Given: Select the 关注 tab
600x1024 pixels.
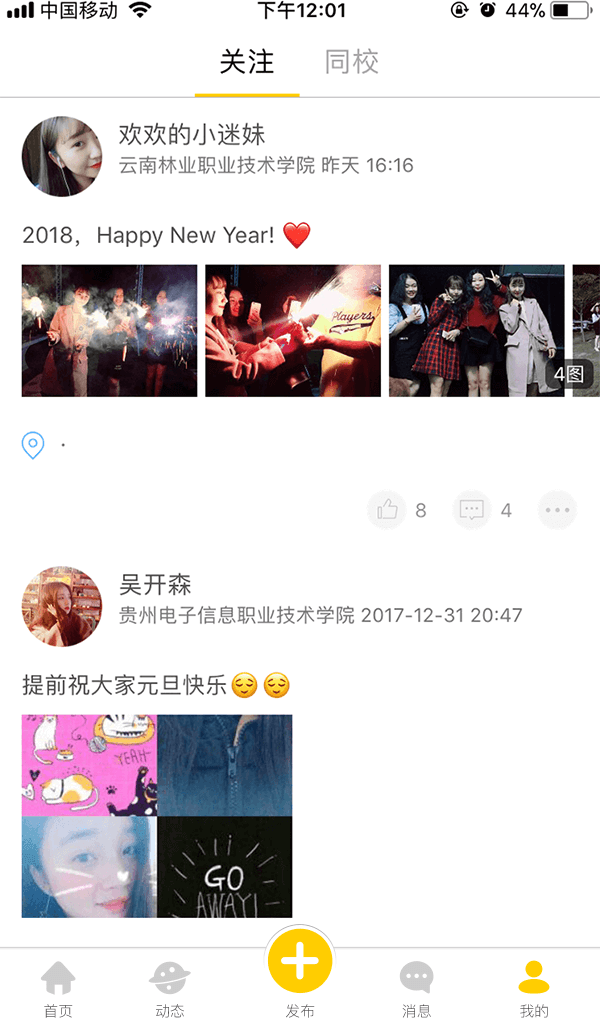Looking at the screenshot, I should (247, 62).
